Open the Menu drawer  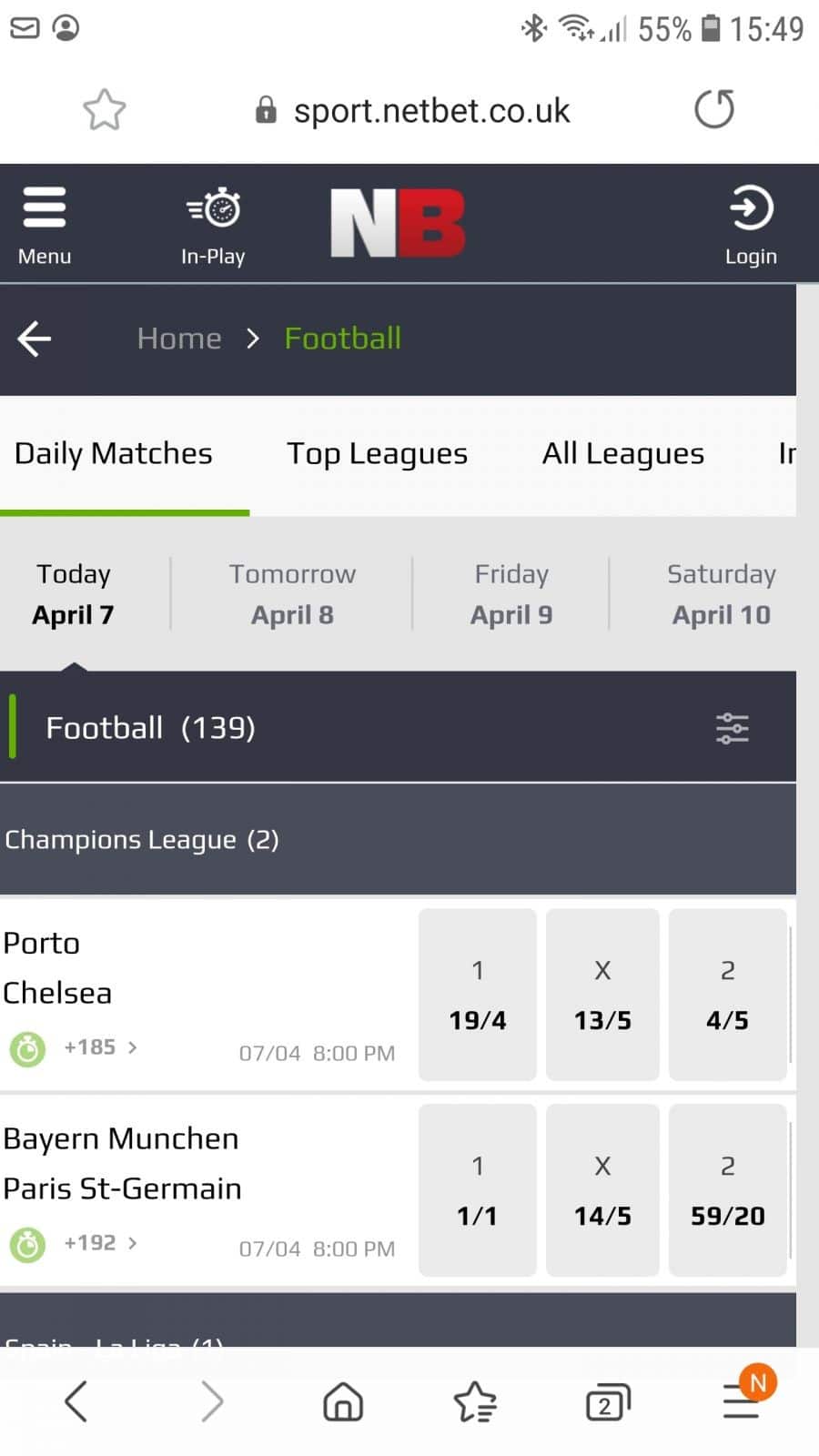pos(44,226)
